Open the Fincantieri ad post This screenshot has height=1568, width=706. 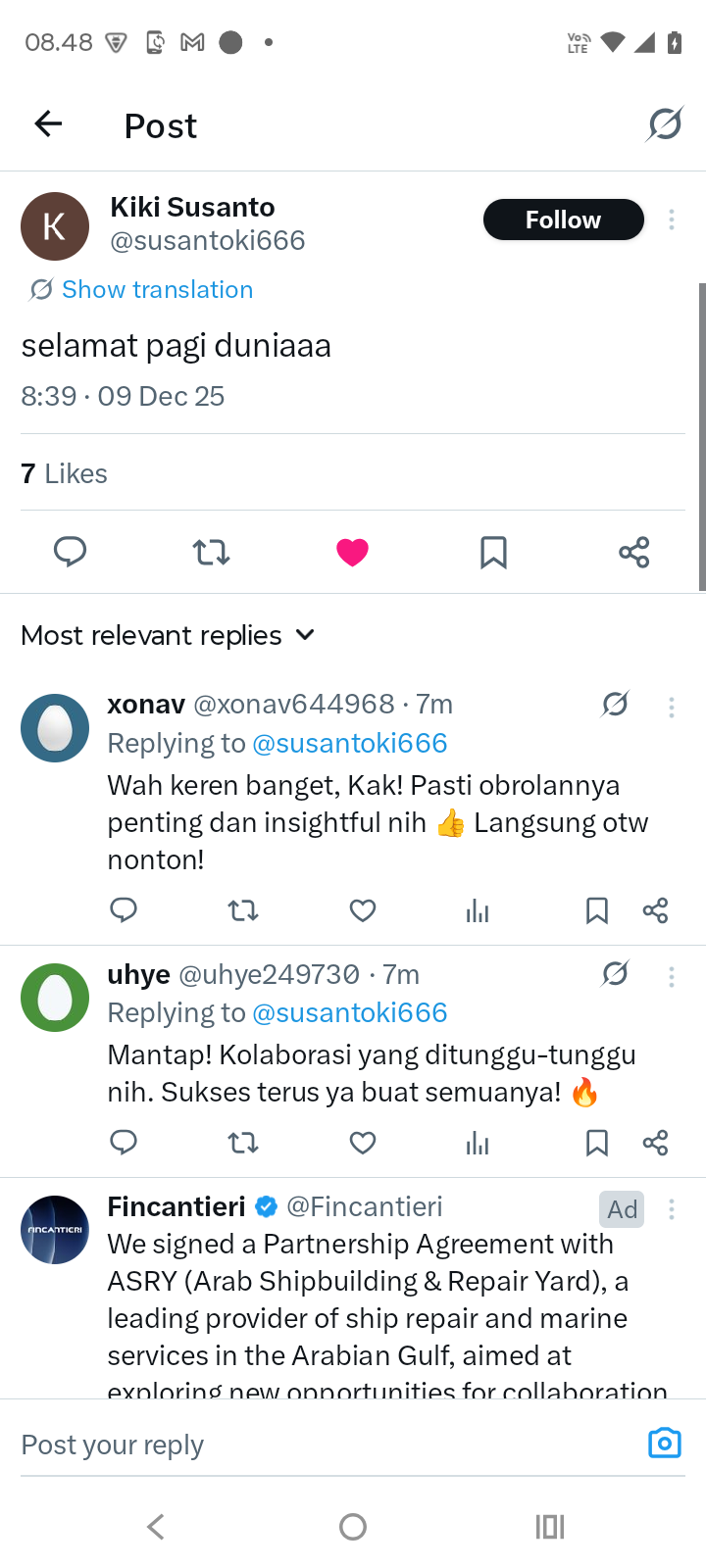point(373,1298)
